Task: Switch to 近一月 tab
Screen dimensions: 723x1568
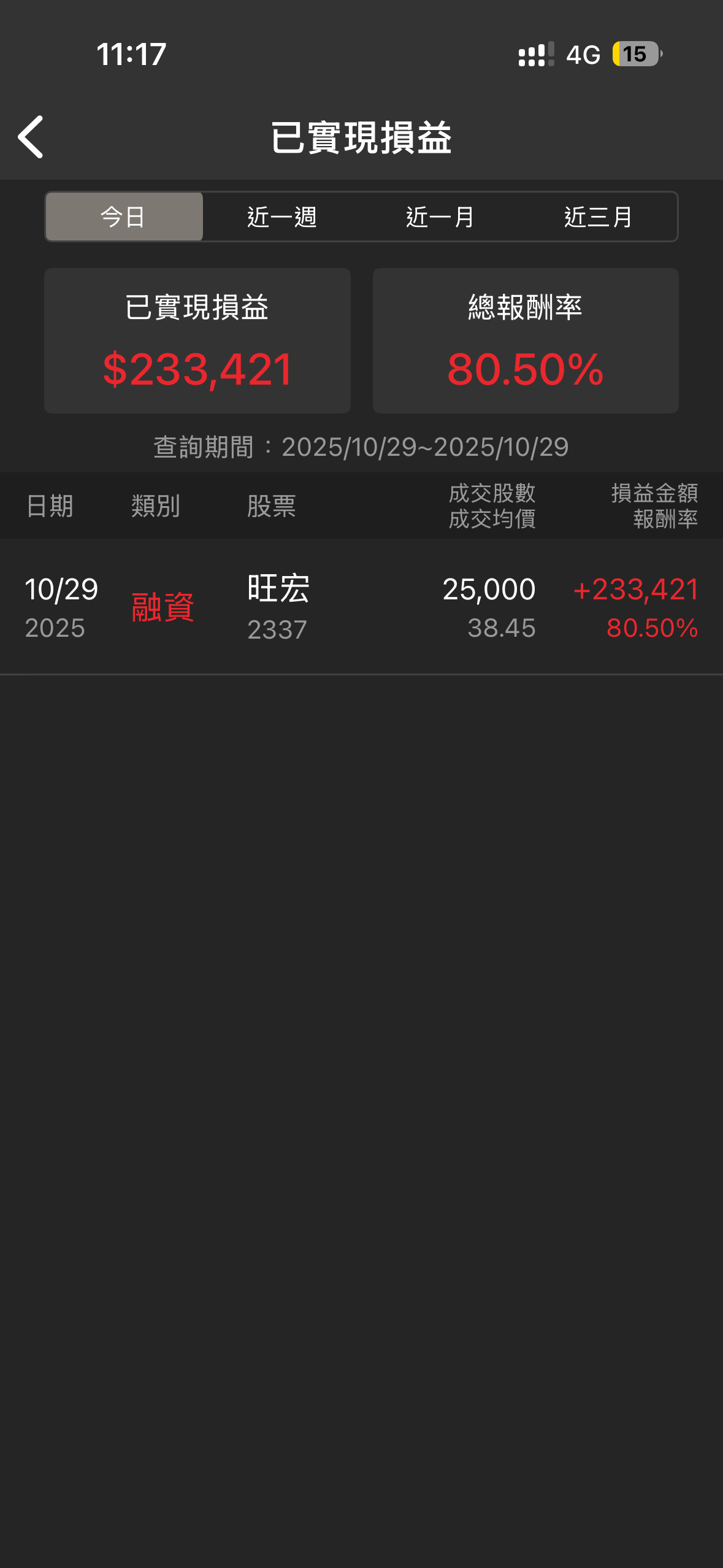Action: [440, 217]
